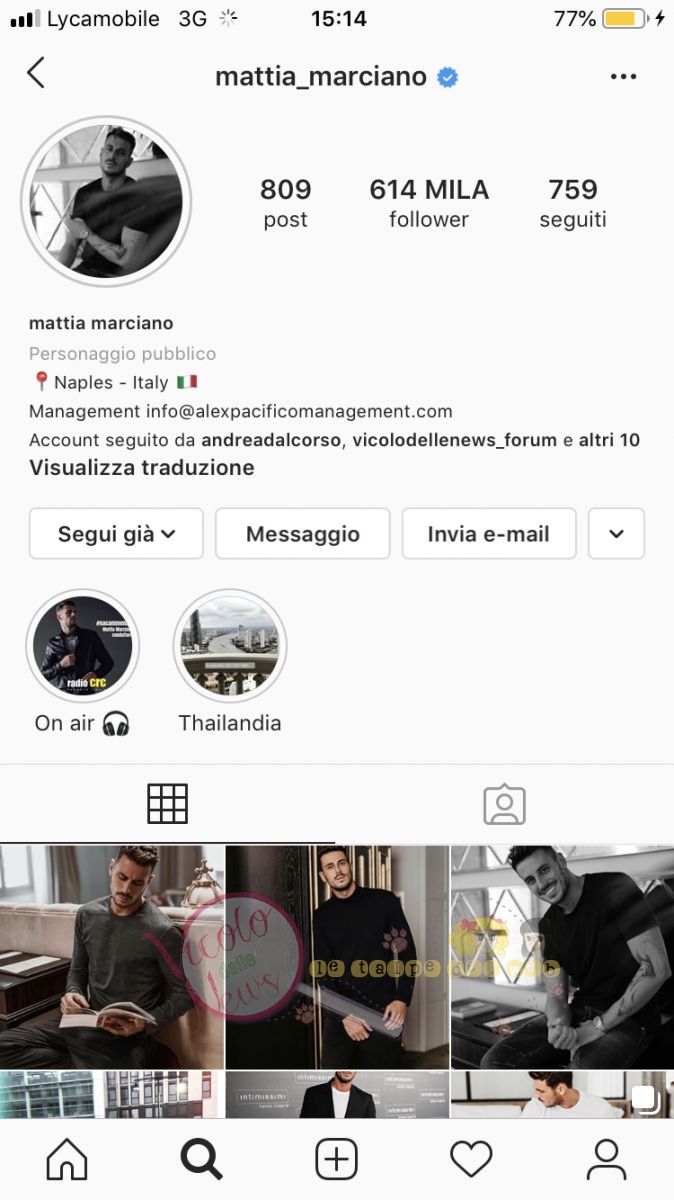The image size is (674, 1200).
Task: Tap Visualizza traduzione link
Action: coord(142,468)
